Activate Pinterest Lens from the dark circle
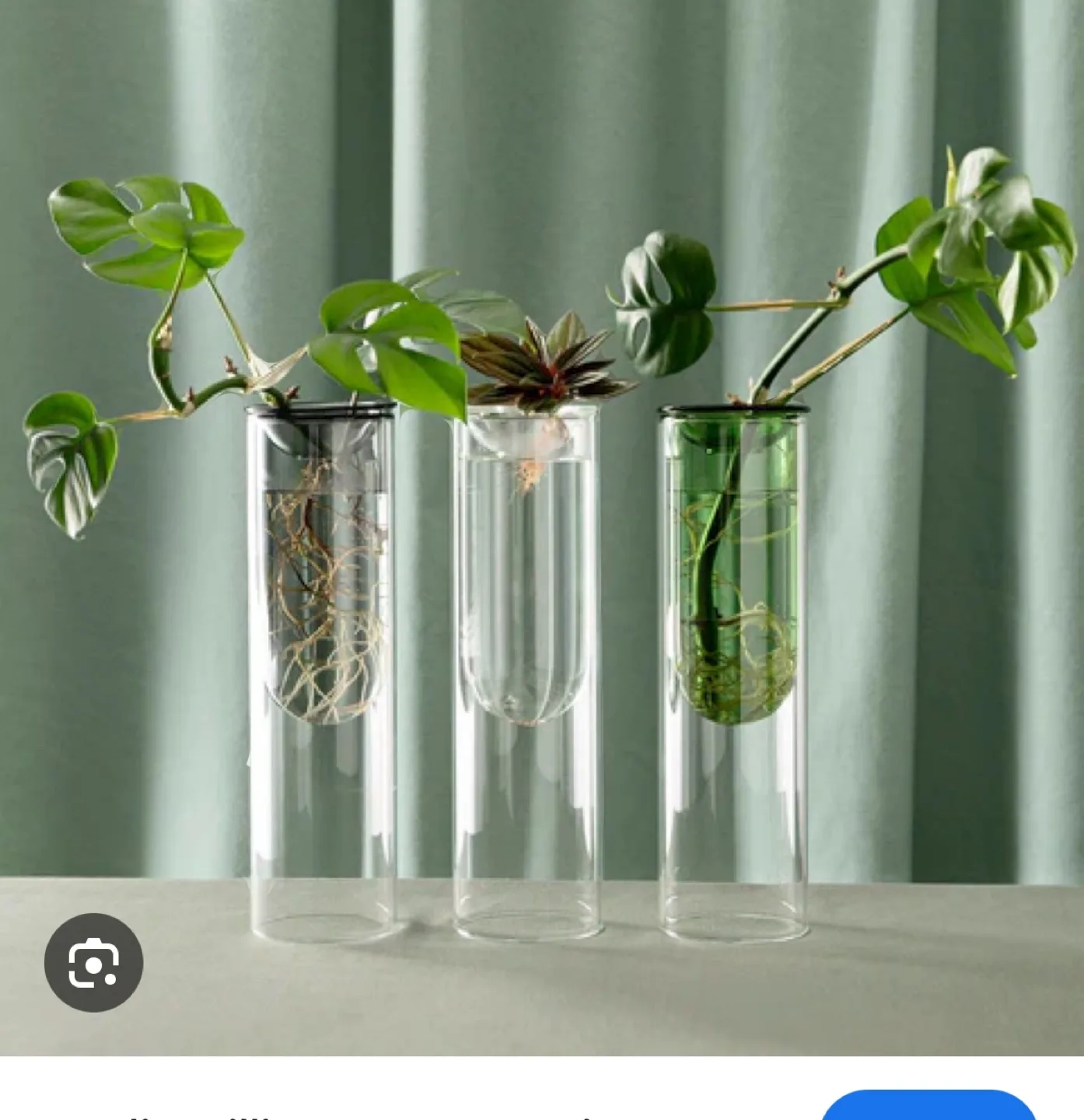This screenshot has height=1120, width=1084. coord(93,962)
